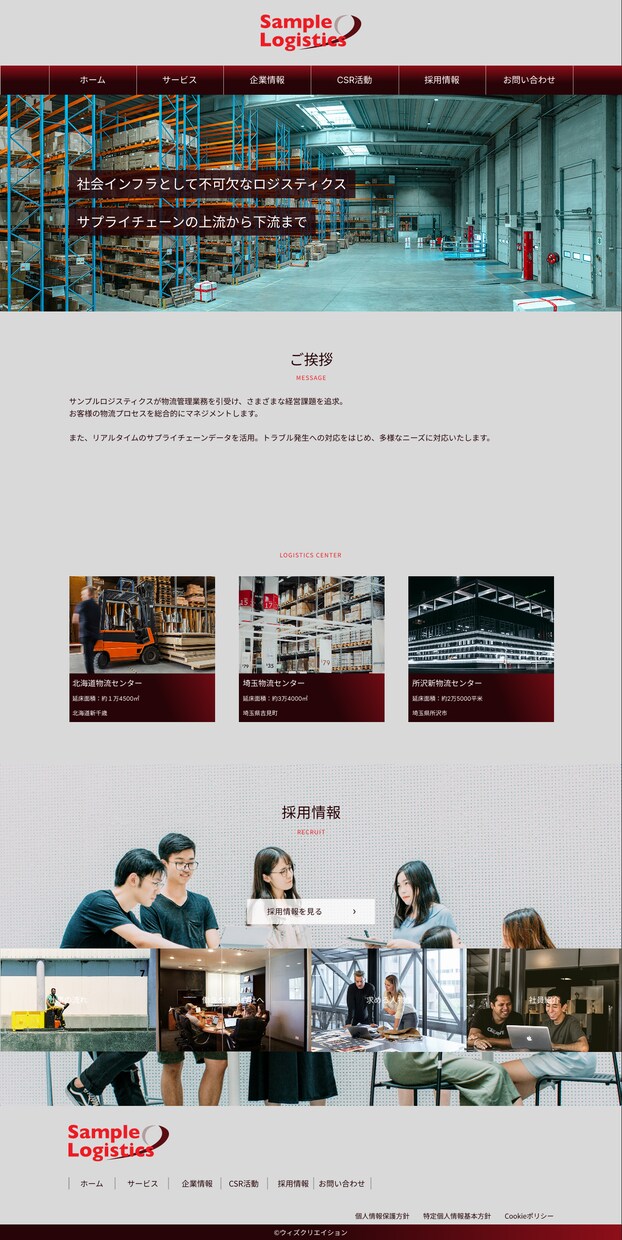
Task: Tap the 採用情報を見る button
Action: pos(311,911)
